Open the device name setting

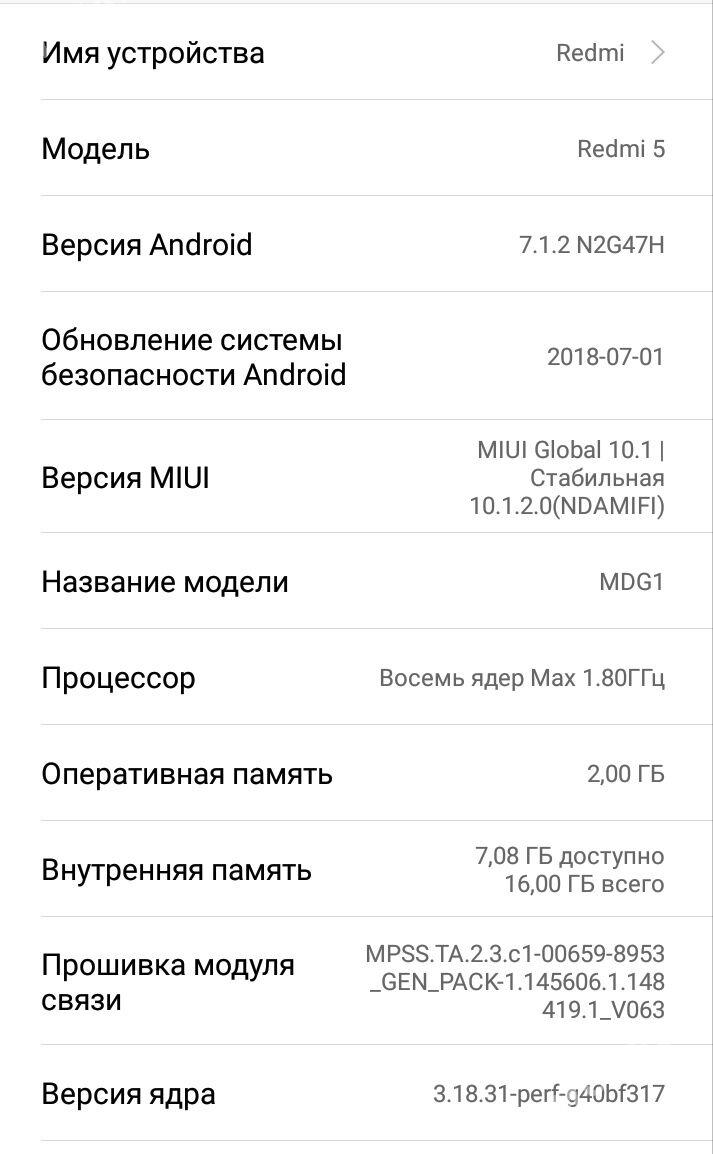pyautogui.click(x=356, y=53)
